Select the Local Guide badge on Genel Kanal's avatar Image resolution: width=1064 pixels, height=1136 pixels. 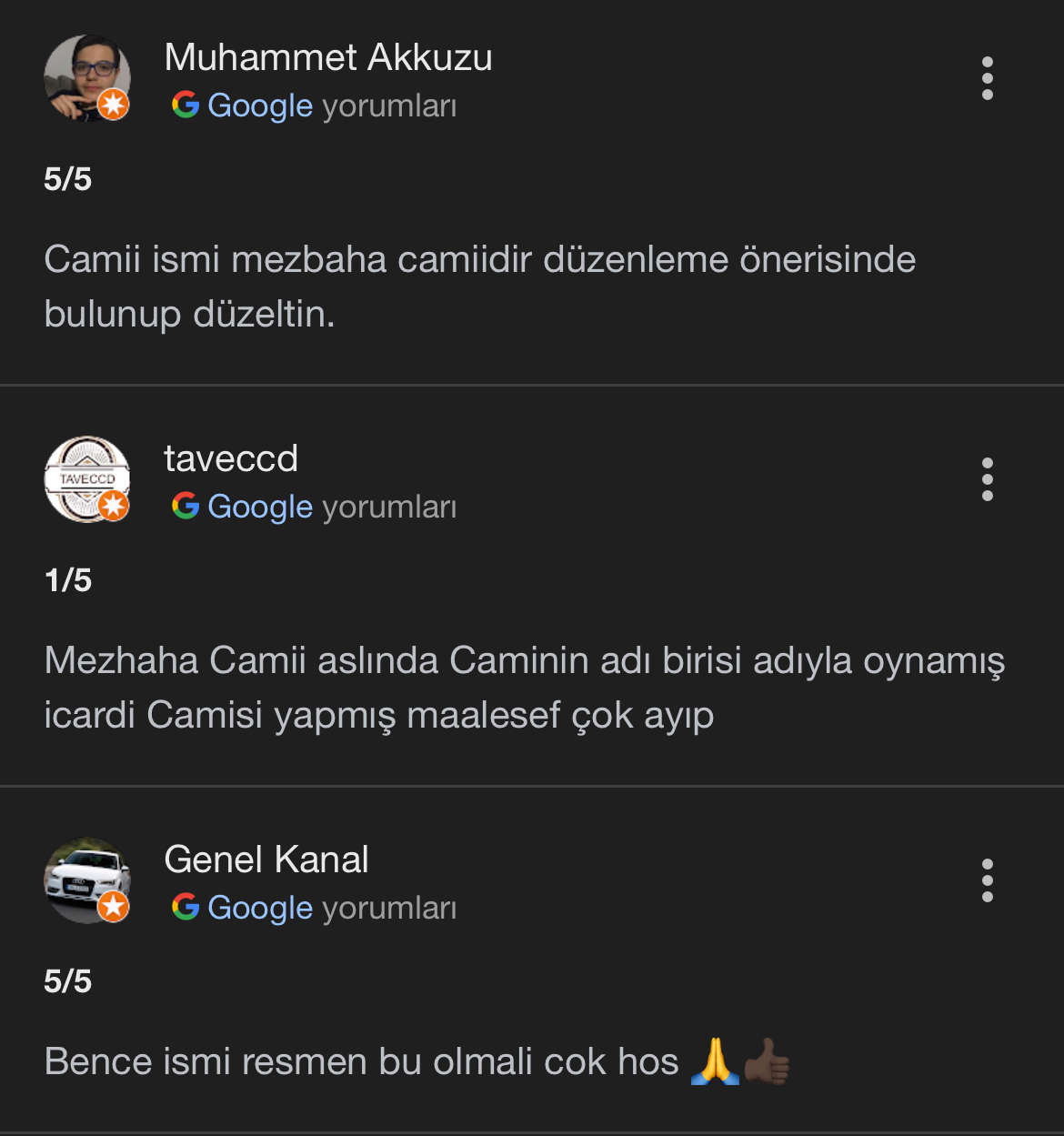click(x=112, y=907)
